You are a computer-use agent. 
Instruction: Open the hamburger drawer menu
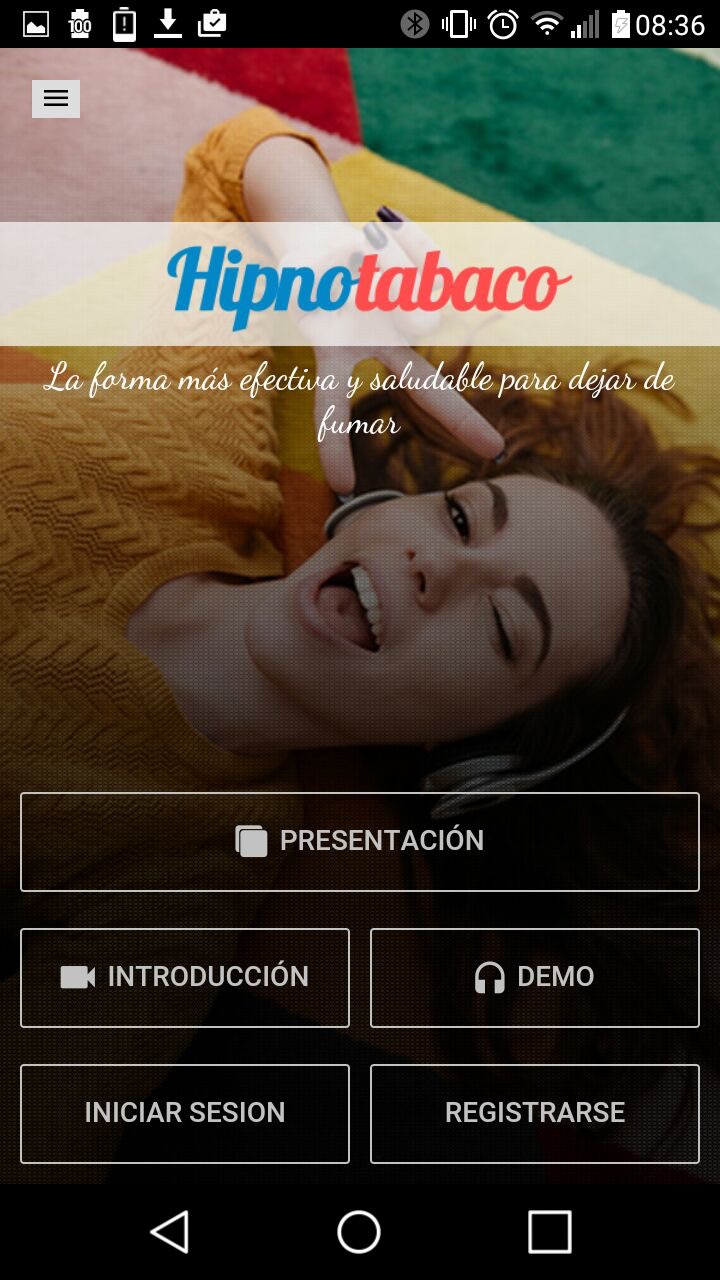coord(56,98)
